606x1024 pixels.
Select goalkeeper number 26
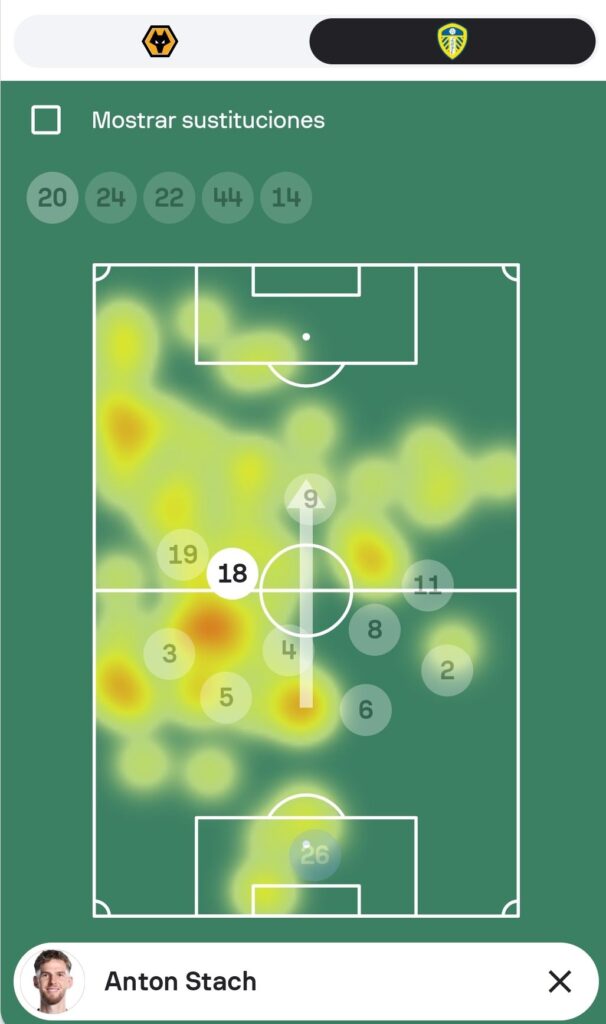click(x=315, y=855)
